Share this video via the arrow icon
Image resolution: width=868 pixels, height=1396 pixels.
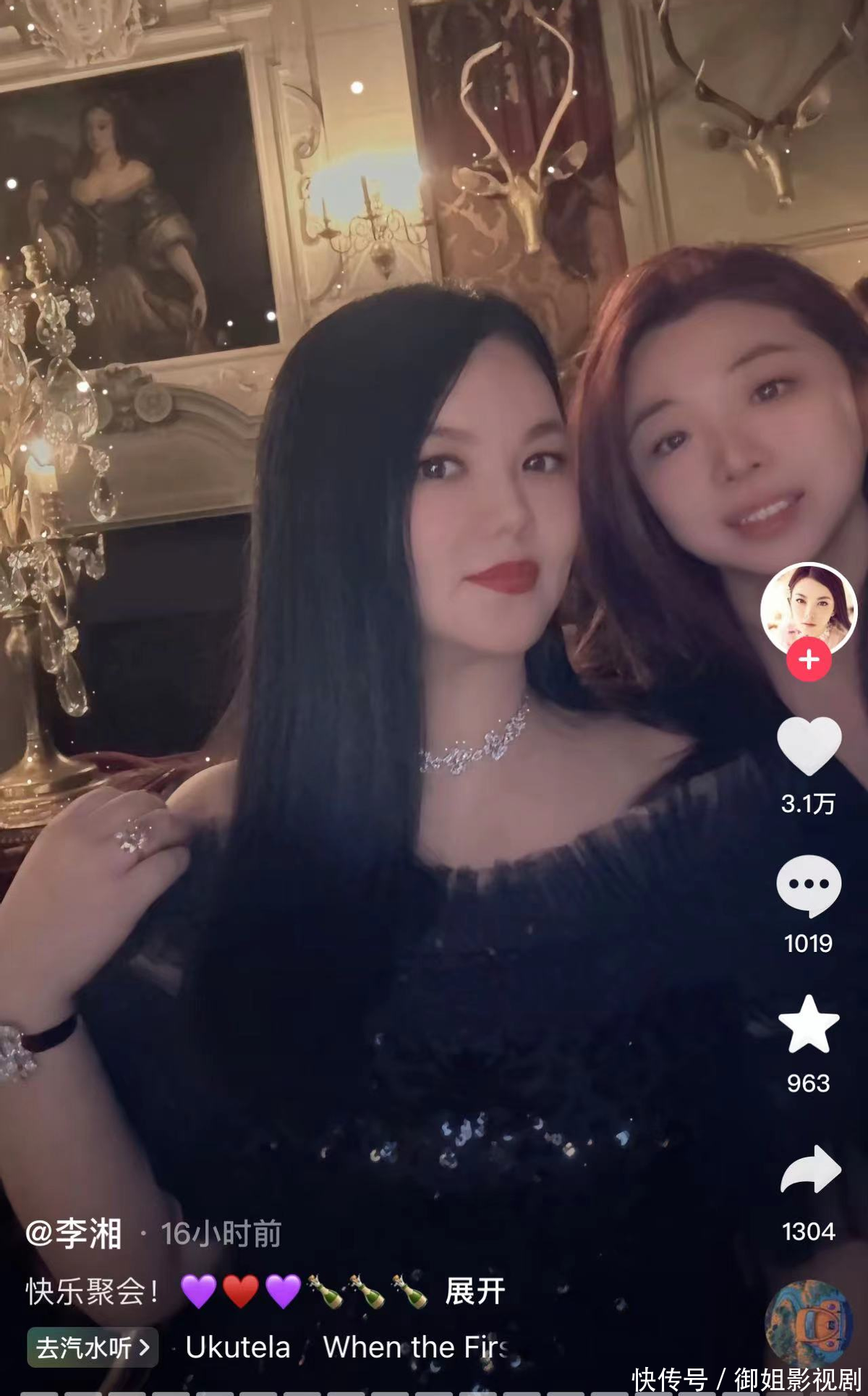click(810, 1170)
